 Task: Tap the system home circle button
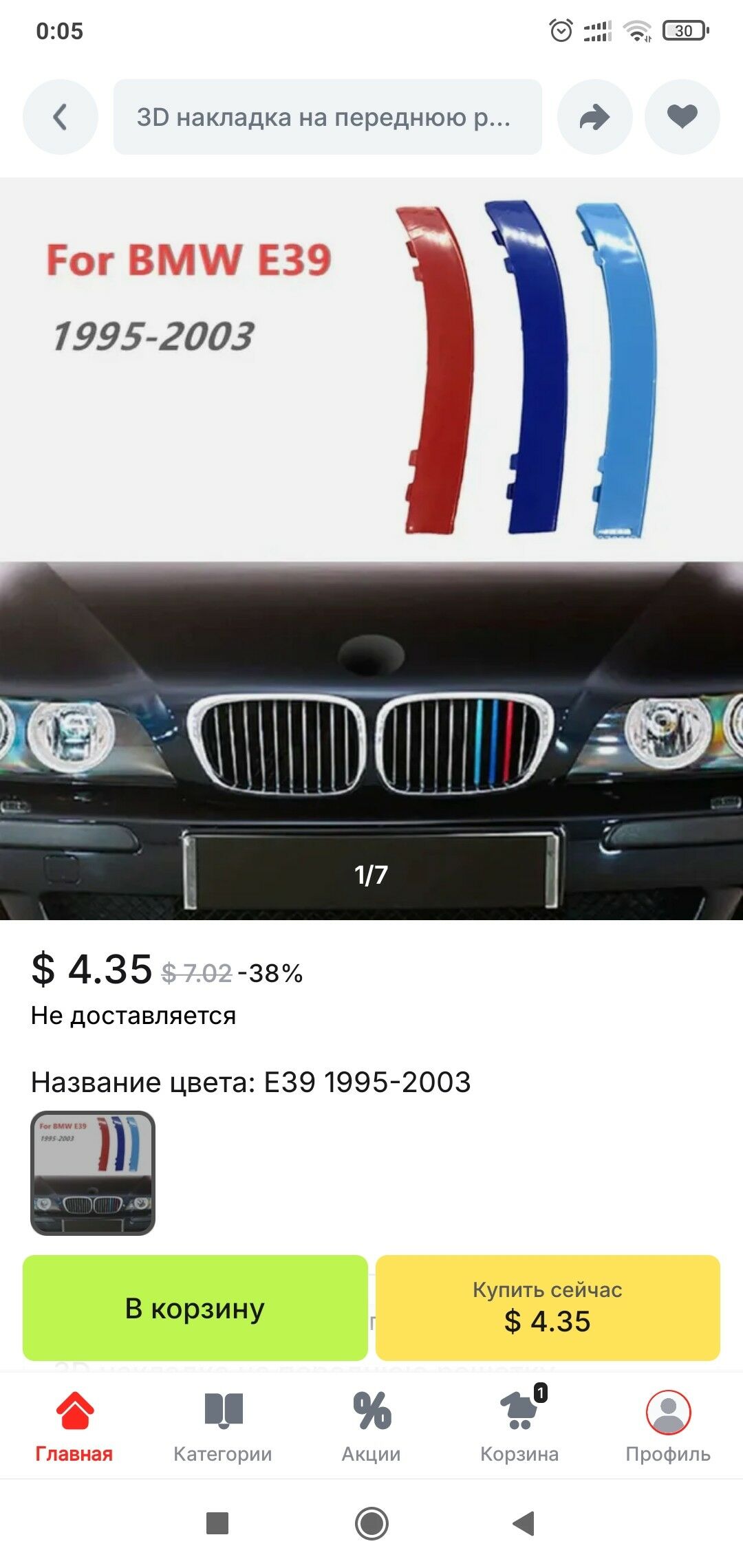371,1523
